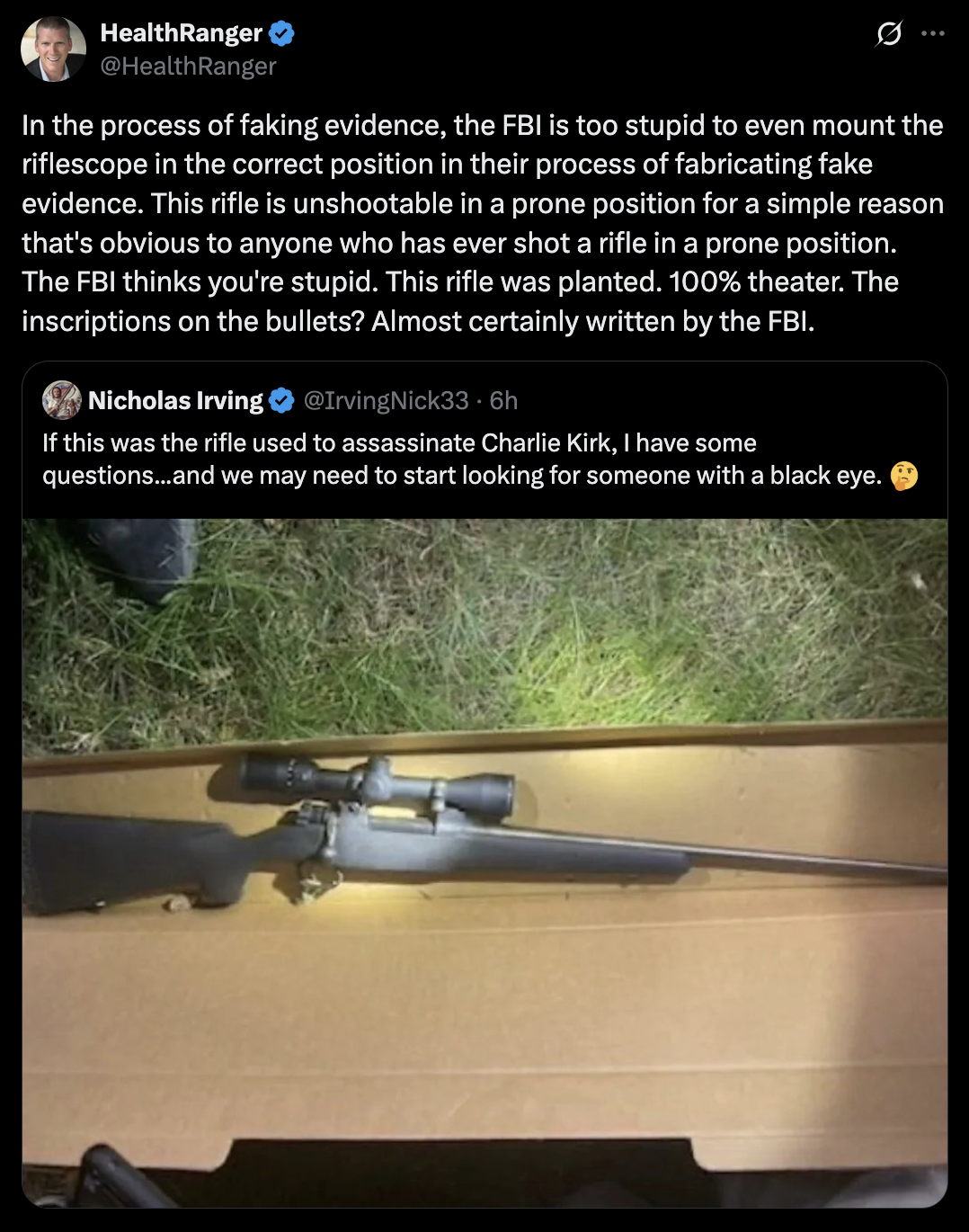Open the HealthRanger account name link
Screen dimensions: 969x1232
181,33
